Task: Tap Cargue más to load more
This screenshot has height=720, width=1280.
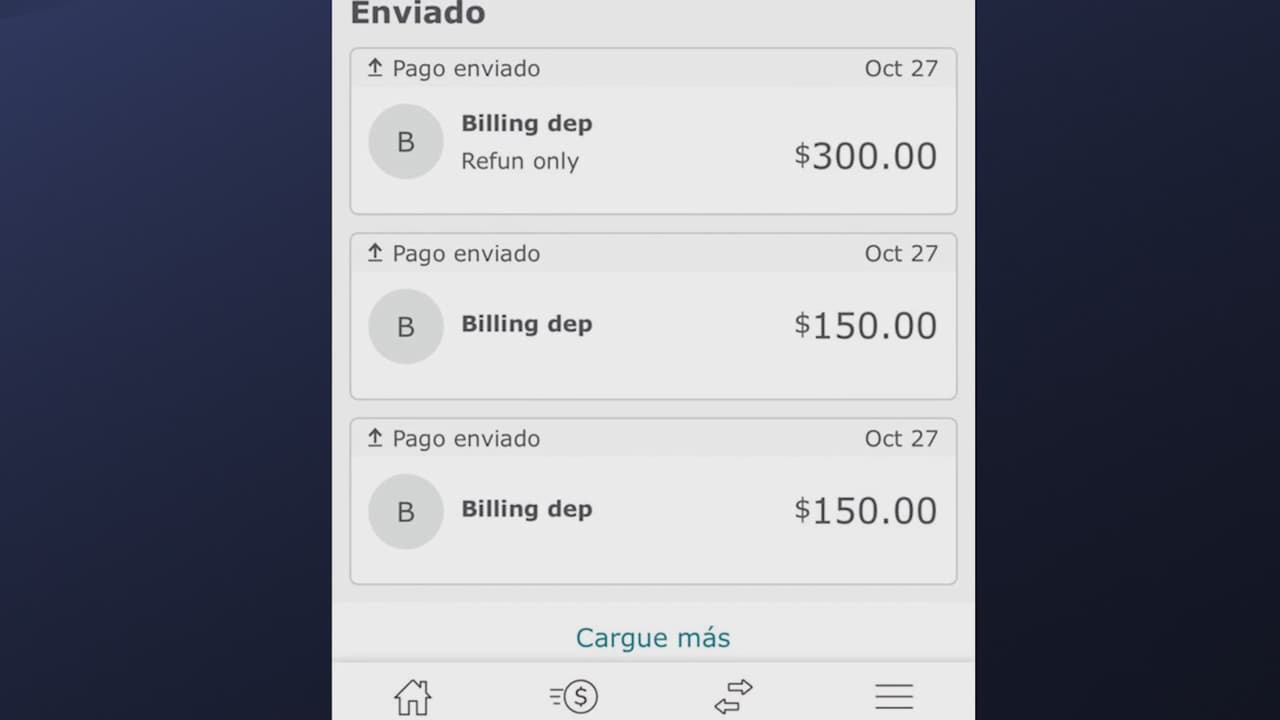Action: pyautogui.click(x=653, y=638)
